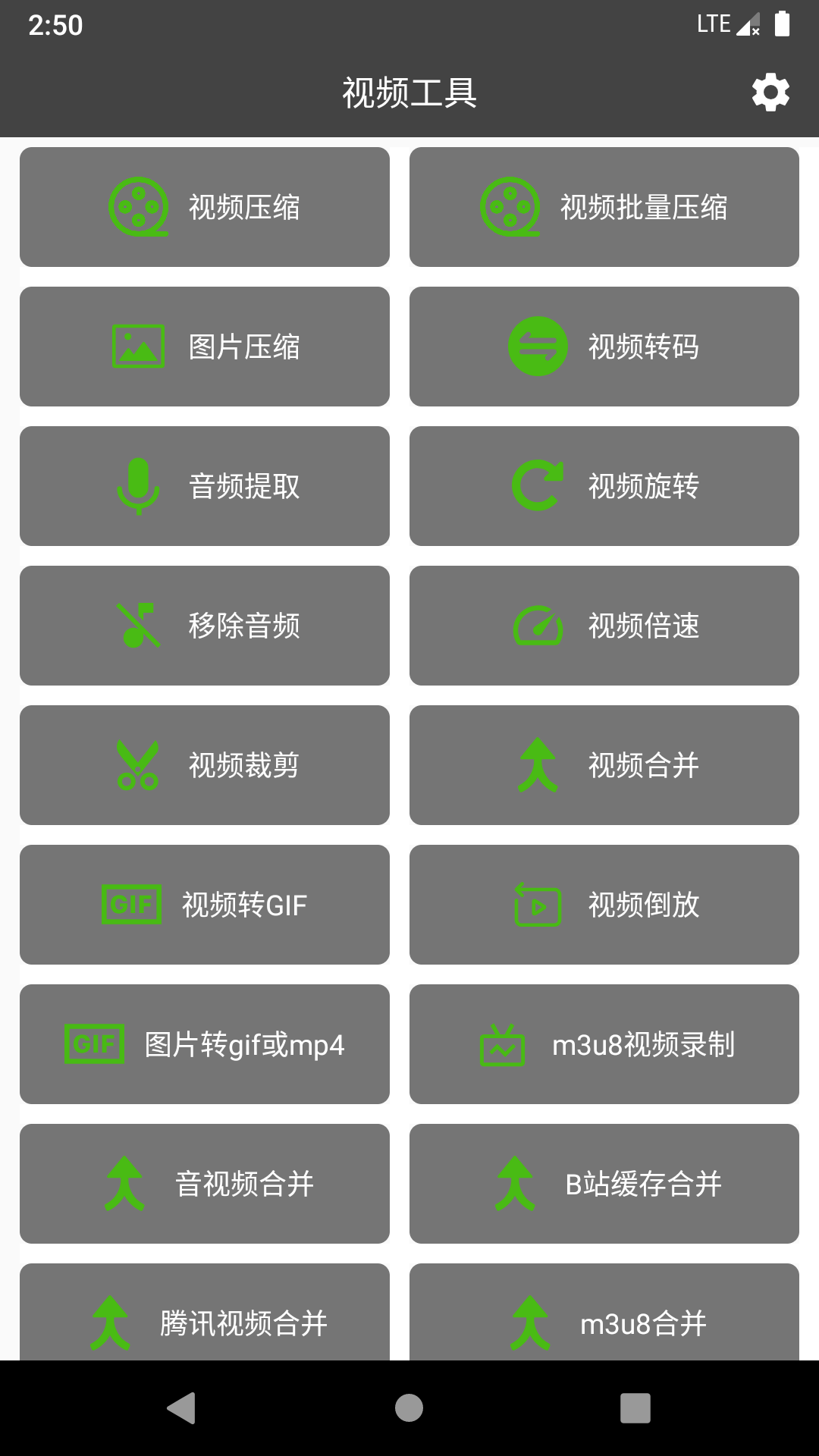819x1456 pixels.
Task: Open B站缓存合并 tool
Action: click(x=604, y=1184)
